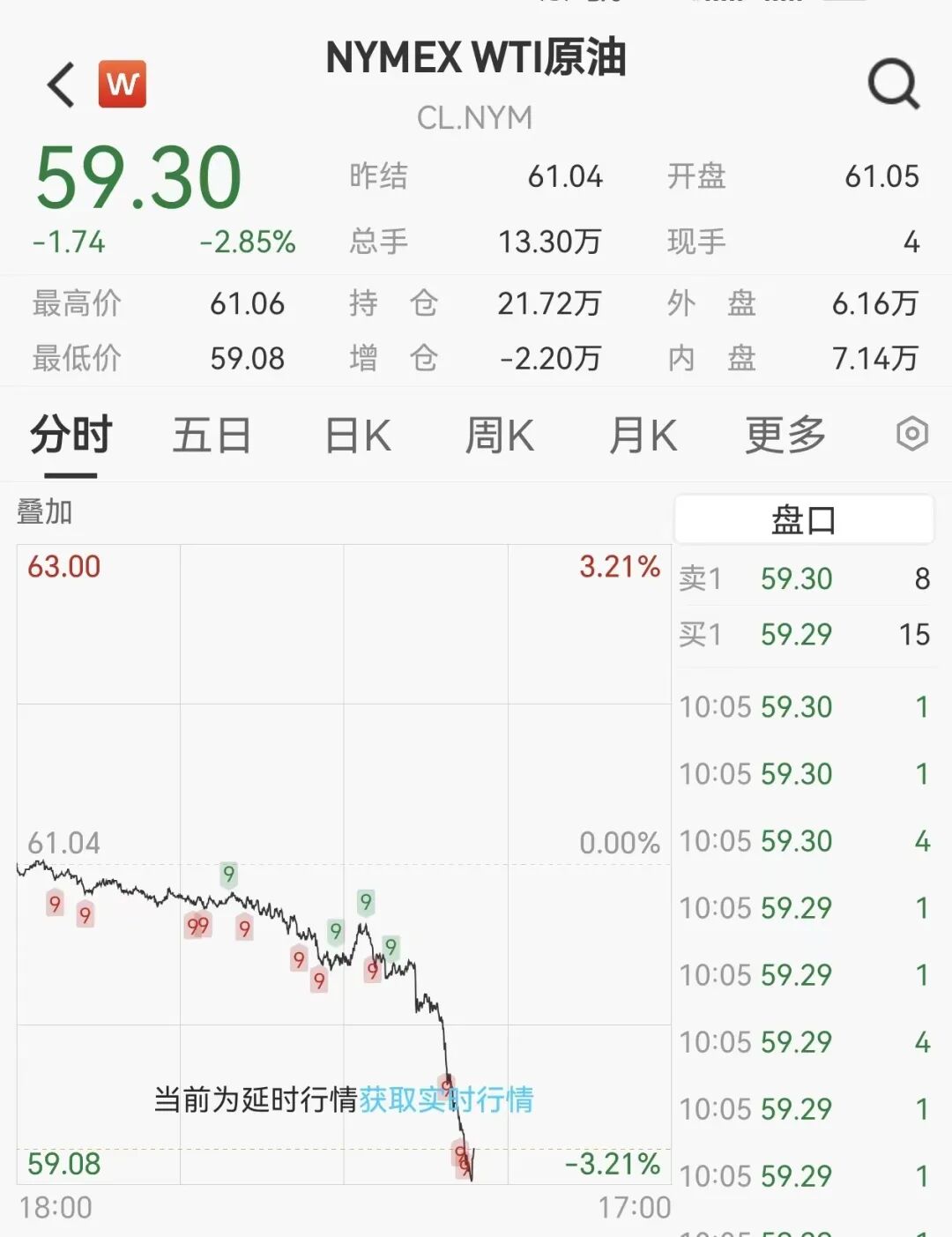Image resolution: width=952 pixels, height=1237 pixels.
Task: Expand the 叠加 overlay selector
Action: tap(44, 510)
